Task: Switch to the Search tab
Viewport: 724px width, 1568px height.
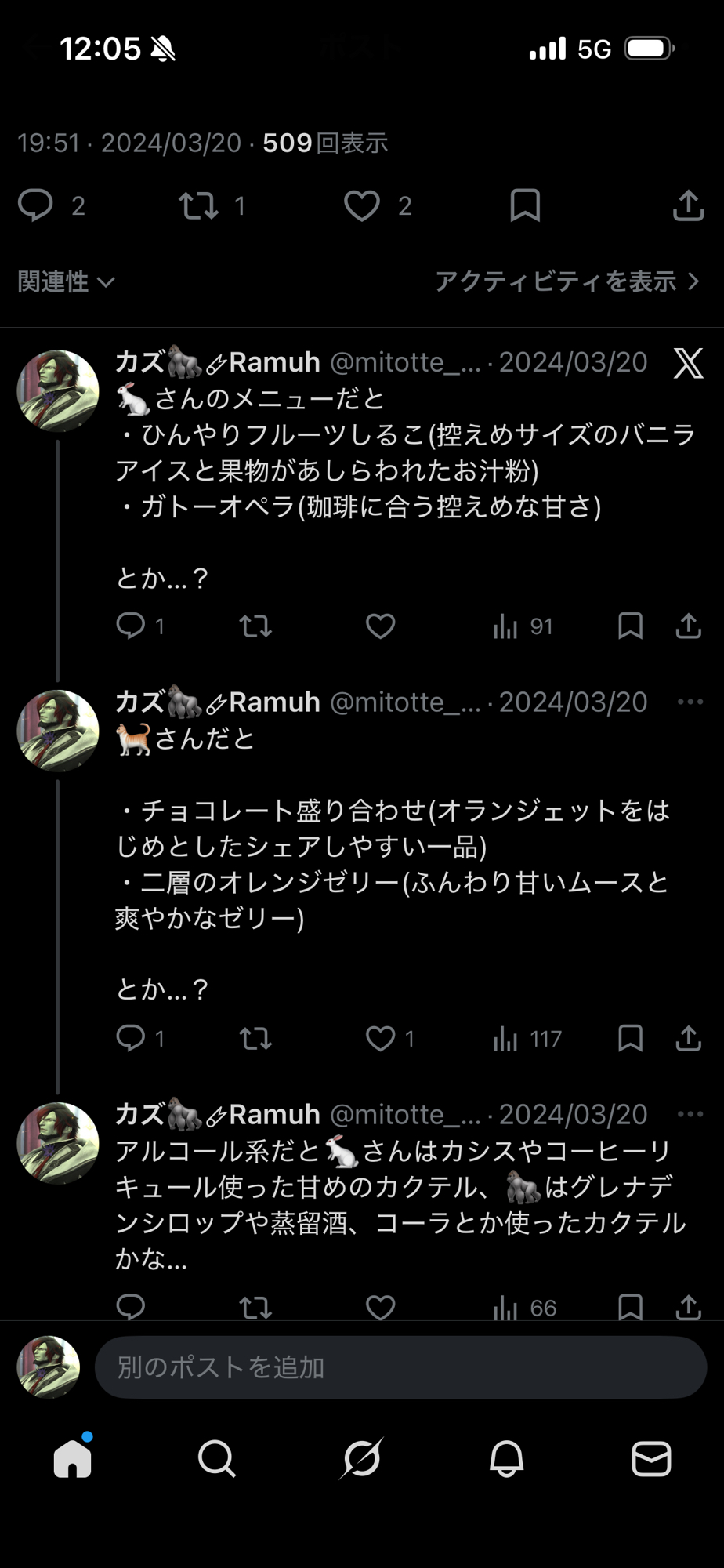Action: 217,1459
